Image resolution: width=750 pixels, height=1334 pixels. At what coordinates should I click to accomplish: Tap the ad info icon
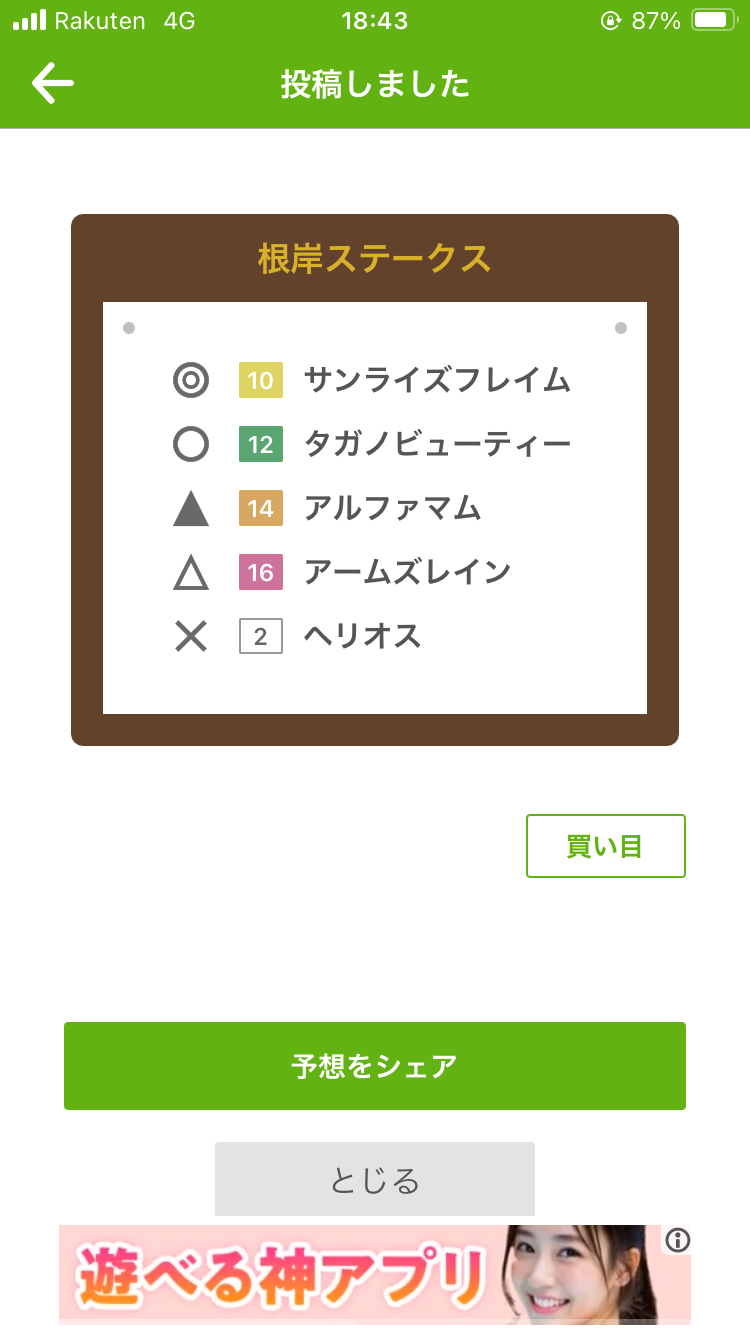point(678,1241)
